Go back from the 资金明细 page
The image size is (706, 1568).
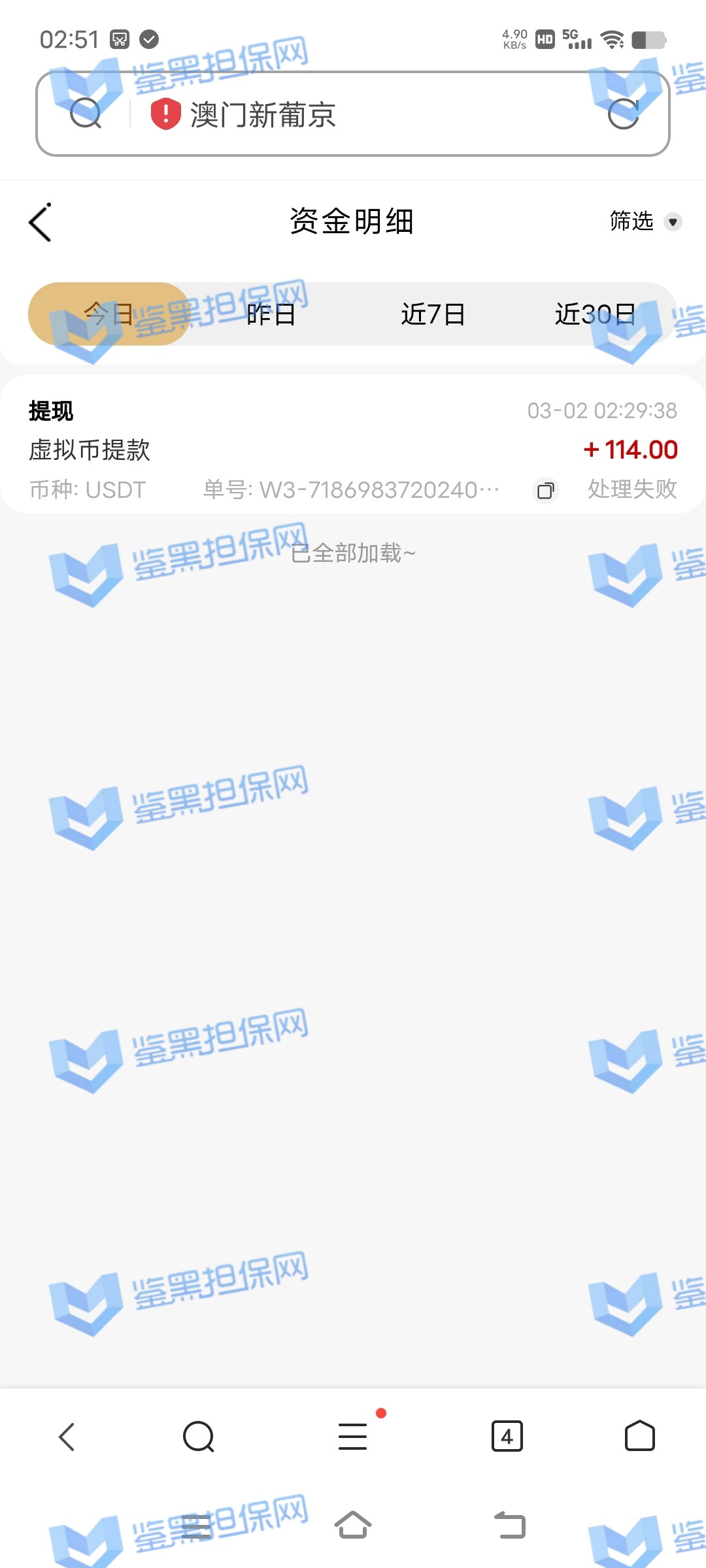pyautogui.click(x=41, y=222)
